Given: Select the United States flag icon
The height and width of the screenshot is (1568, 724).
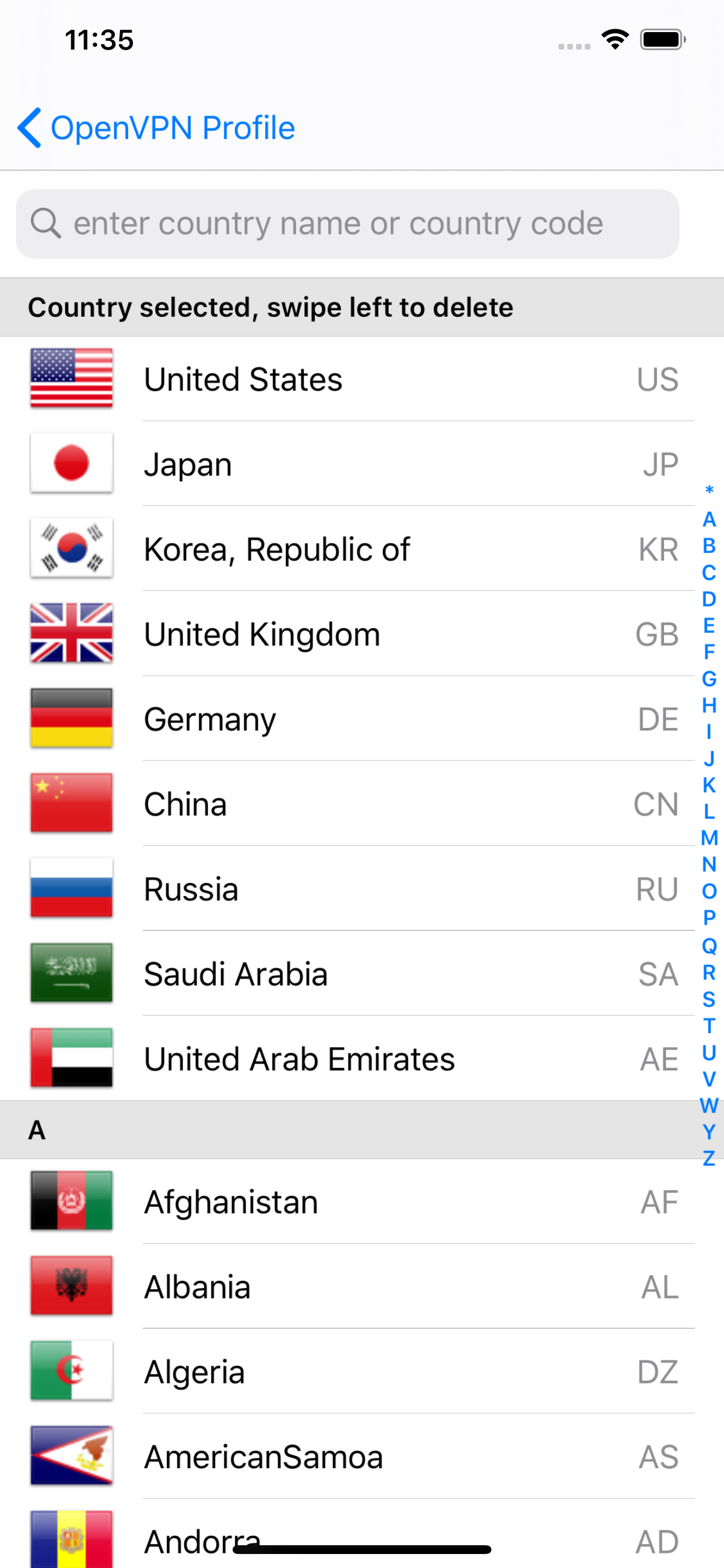Looking at the screenshot, I should (x=71, y=379).
